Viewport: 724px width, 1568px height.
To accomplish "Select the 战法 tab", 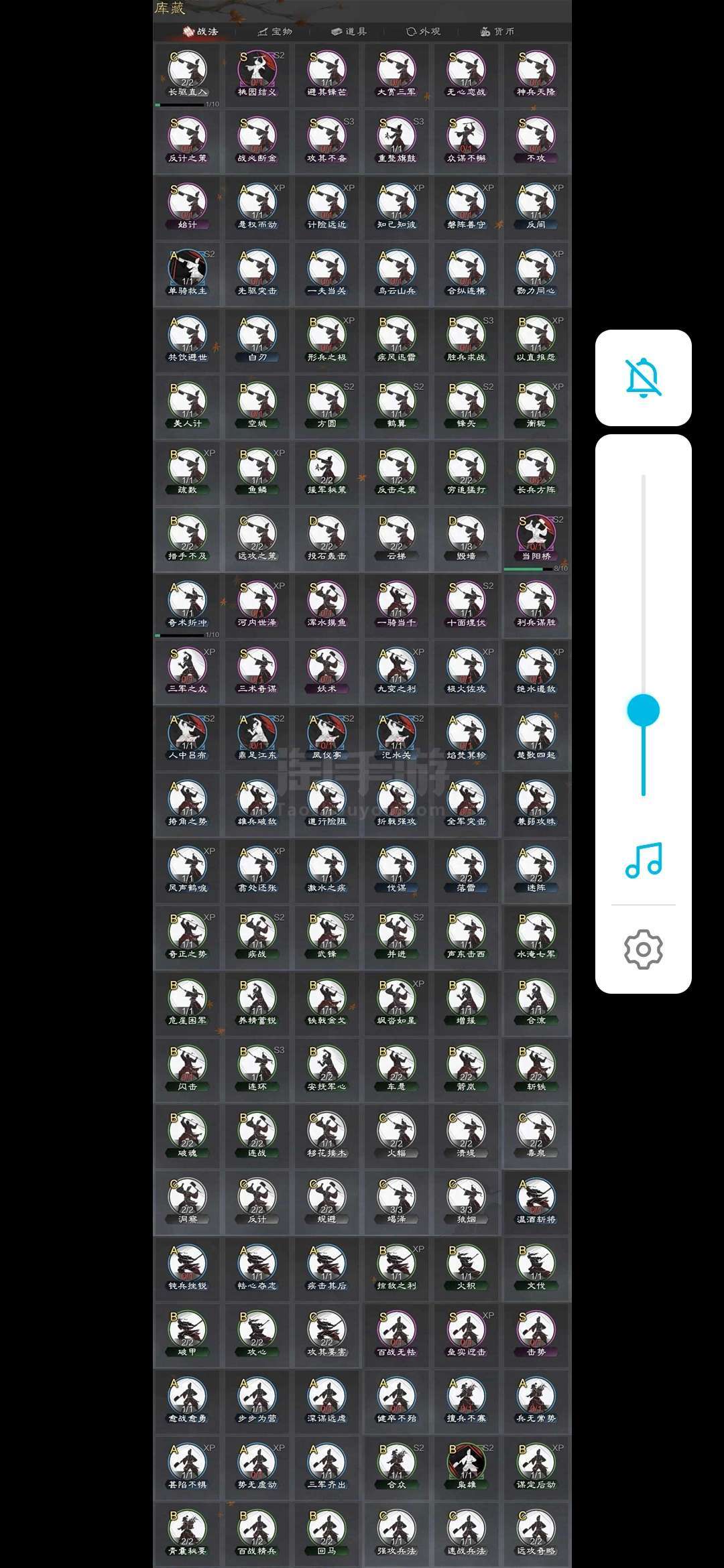I will pos(200,31).
